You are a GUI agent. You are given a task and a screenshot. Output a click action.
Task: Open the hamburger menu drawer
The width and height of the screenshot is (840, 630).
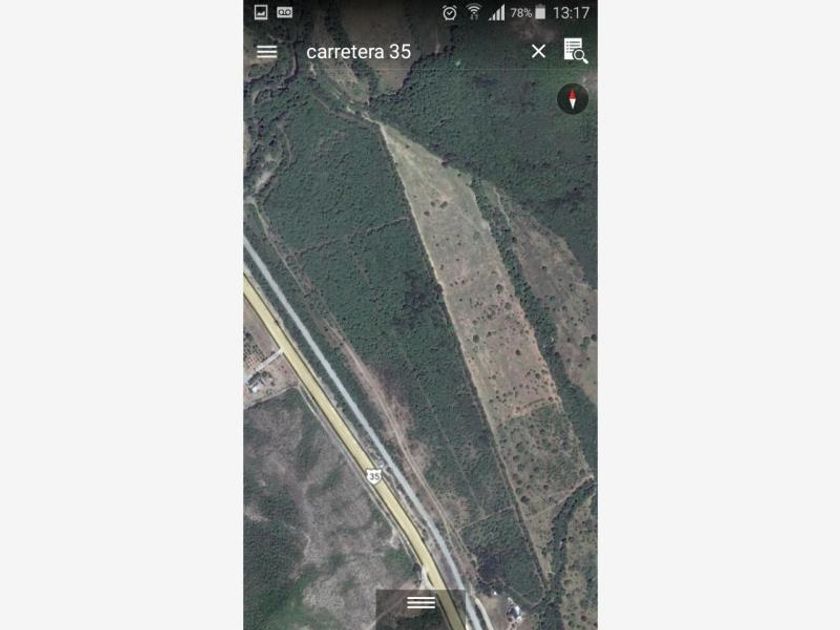(x=266, y=51)
